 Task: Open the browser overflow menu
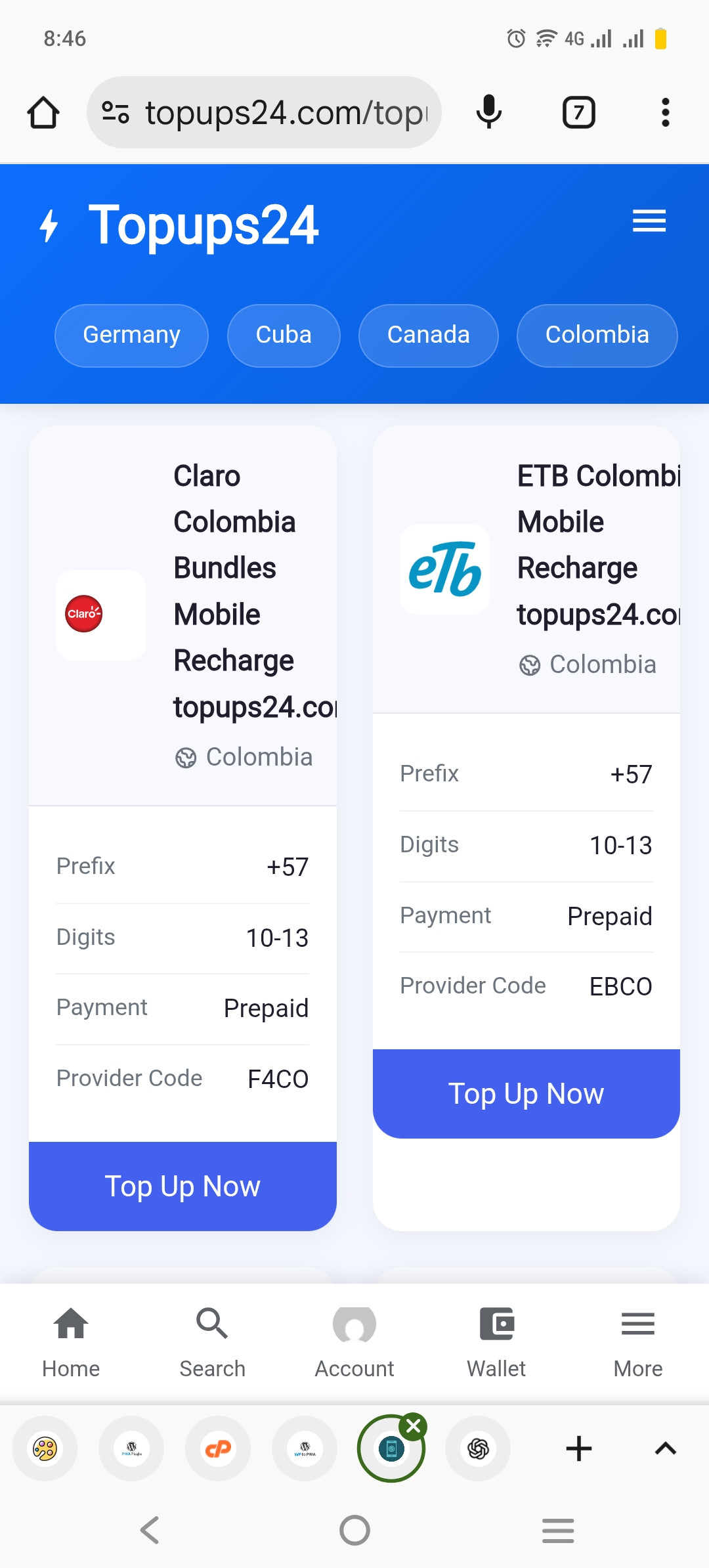pos(665,112)
